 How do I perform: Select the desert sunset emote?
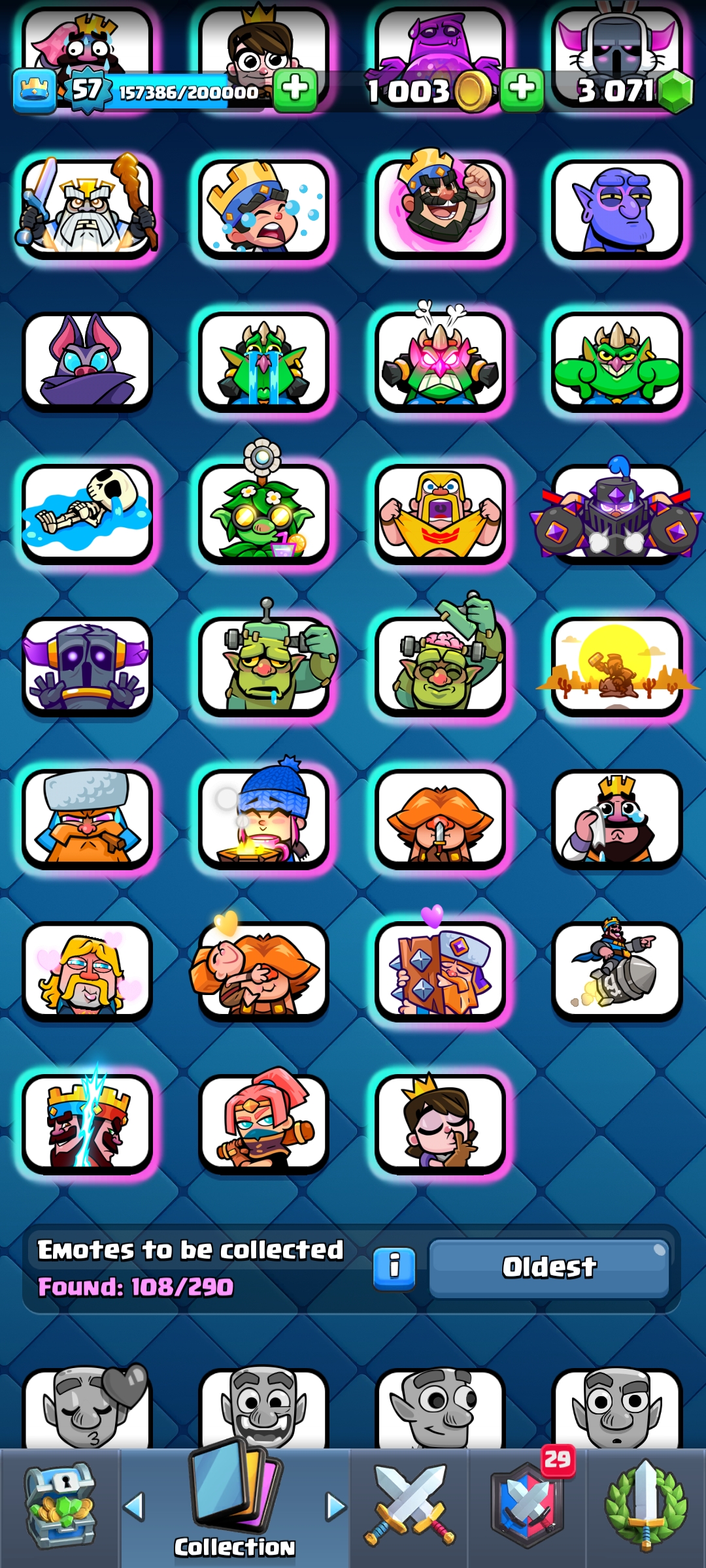[617, 666]
